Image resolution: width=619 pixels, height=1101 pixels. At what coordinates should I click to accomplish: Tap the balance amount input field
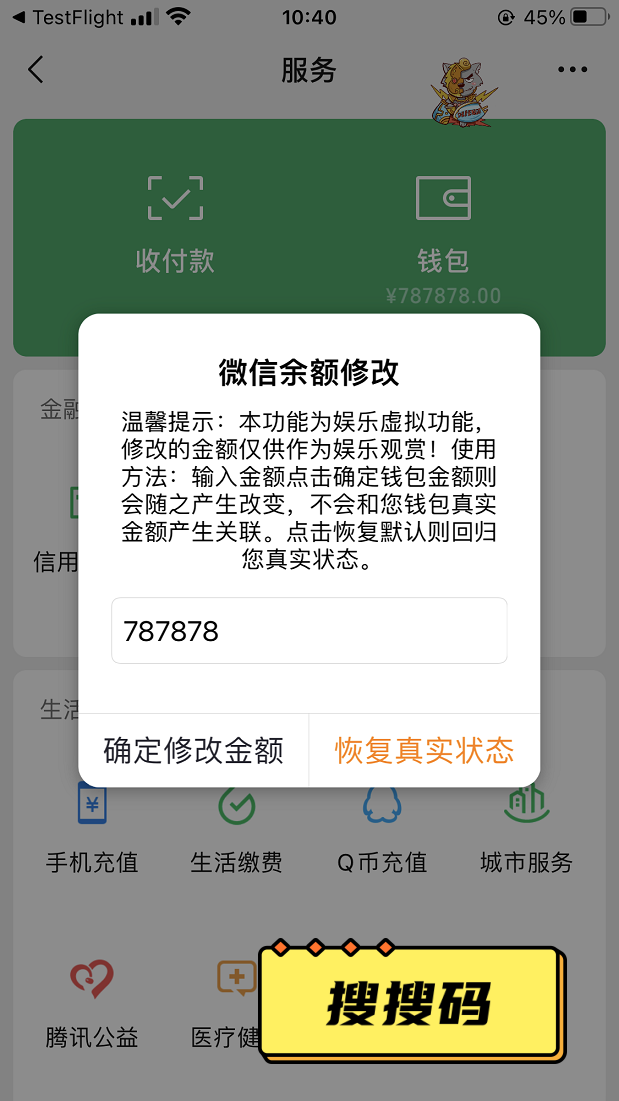309,631
